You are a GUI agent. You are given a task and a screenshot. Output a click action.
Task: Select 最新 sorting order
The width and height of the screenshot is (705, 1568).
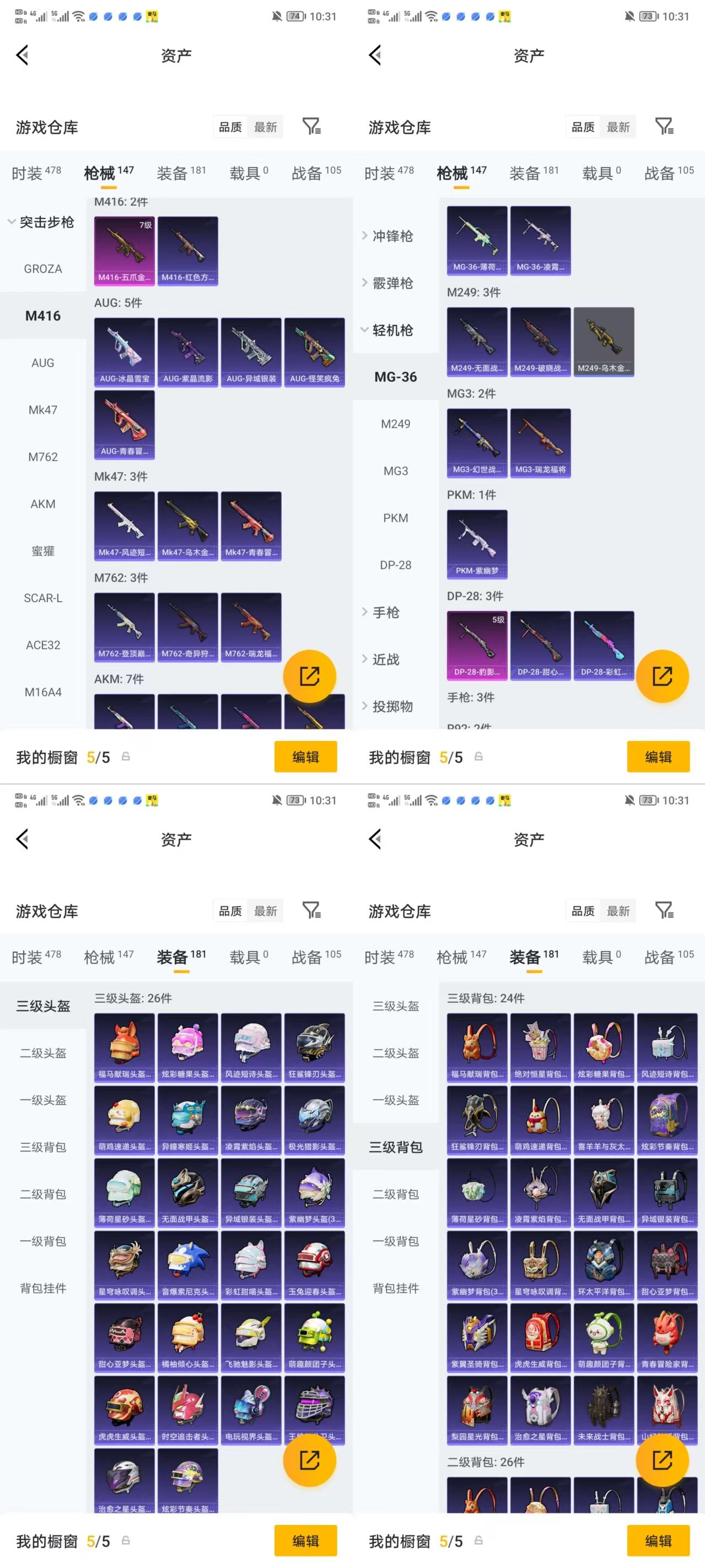(x=267, y=127)
